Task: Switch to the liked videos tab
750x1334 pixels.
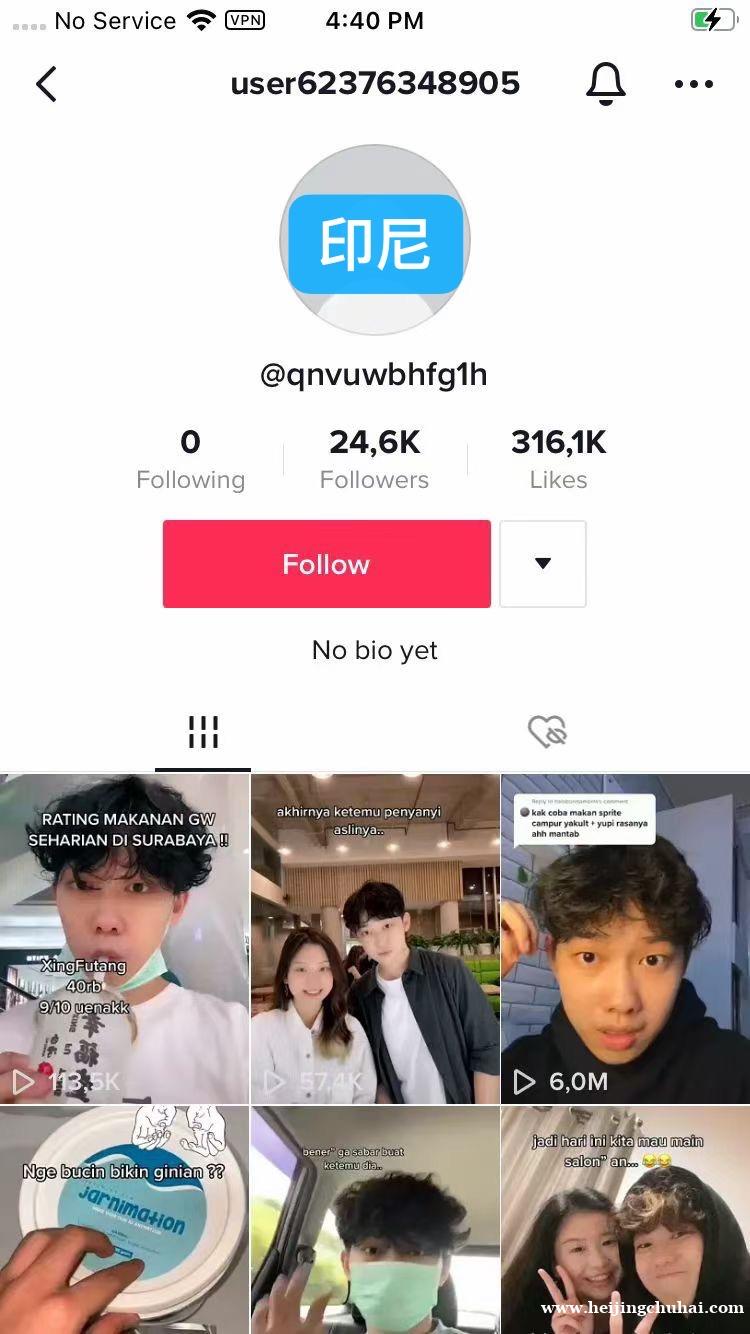Action: point(547,733)
